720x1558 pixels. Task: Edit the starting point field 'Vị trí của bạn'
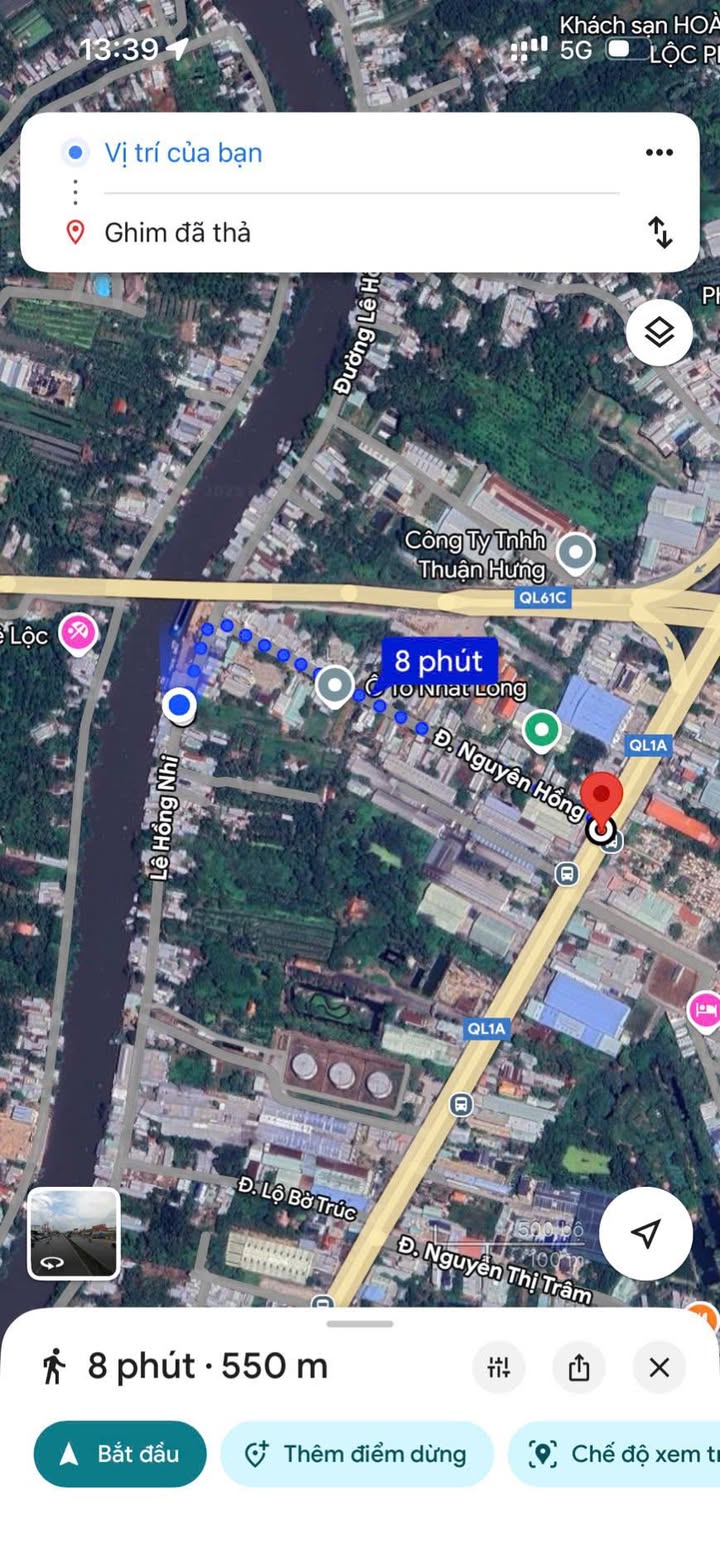click(183, 153)
